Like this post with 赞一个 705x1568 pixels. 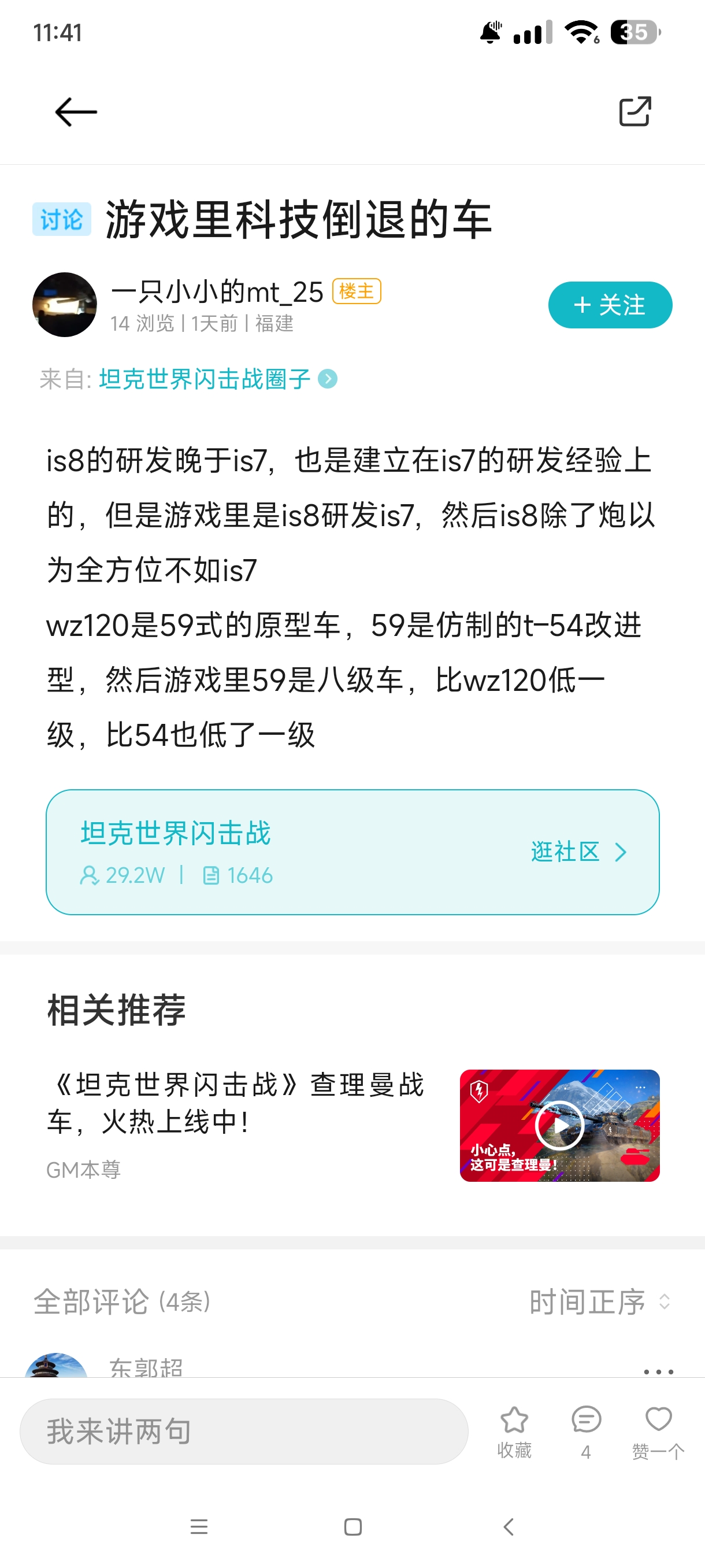click(x=658, y=1432)
